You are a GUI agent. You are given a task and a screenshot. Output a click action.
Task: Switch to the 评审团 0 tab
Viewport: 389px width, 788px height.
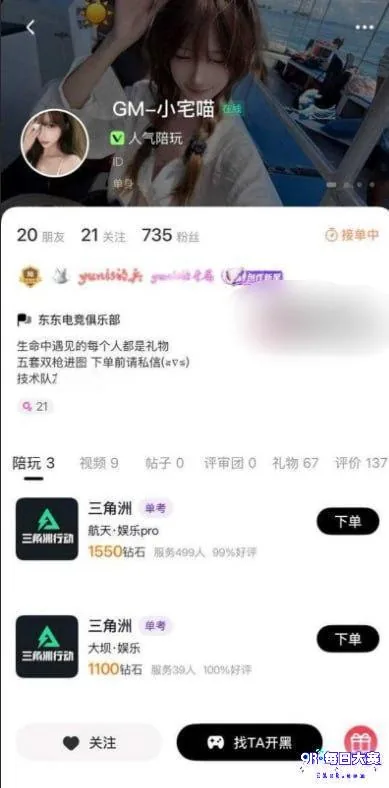[x=230, y=463]
